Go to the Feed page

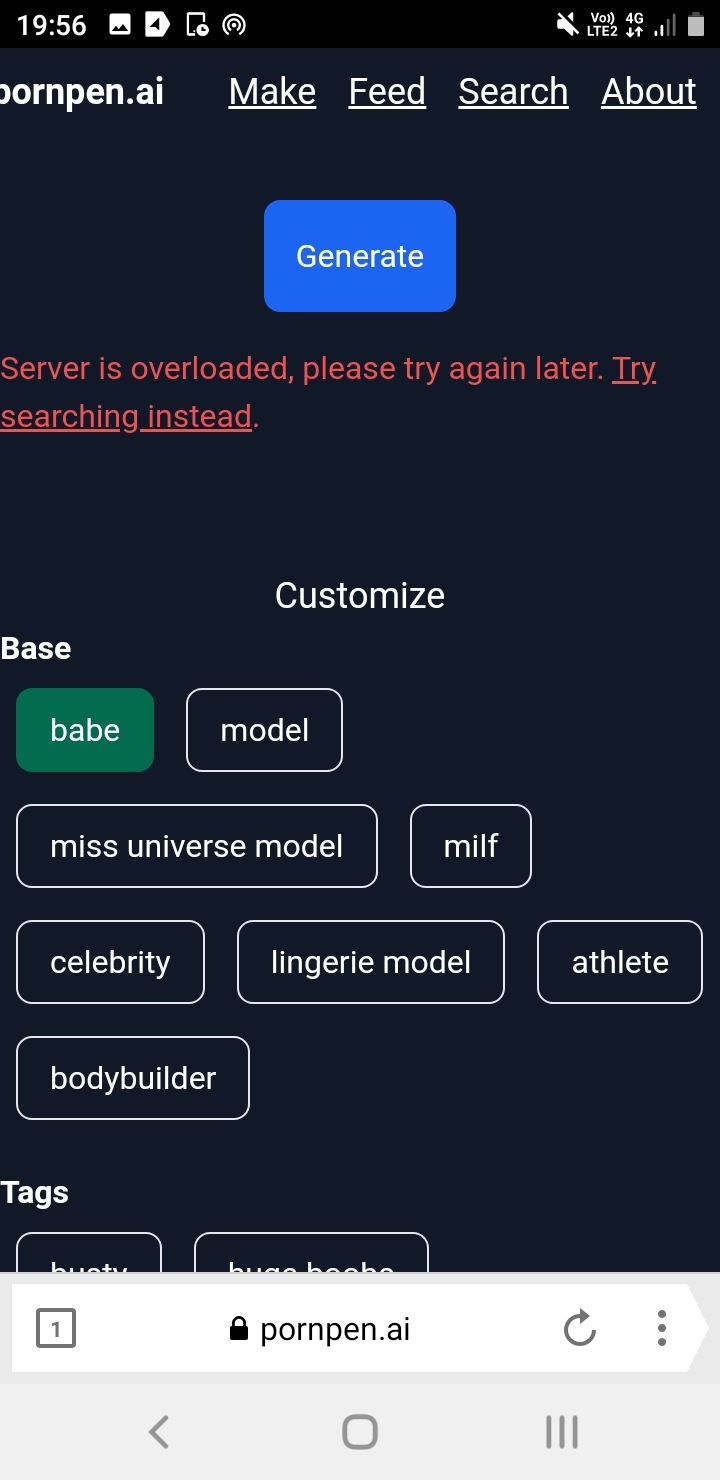pos(387,92)
